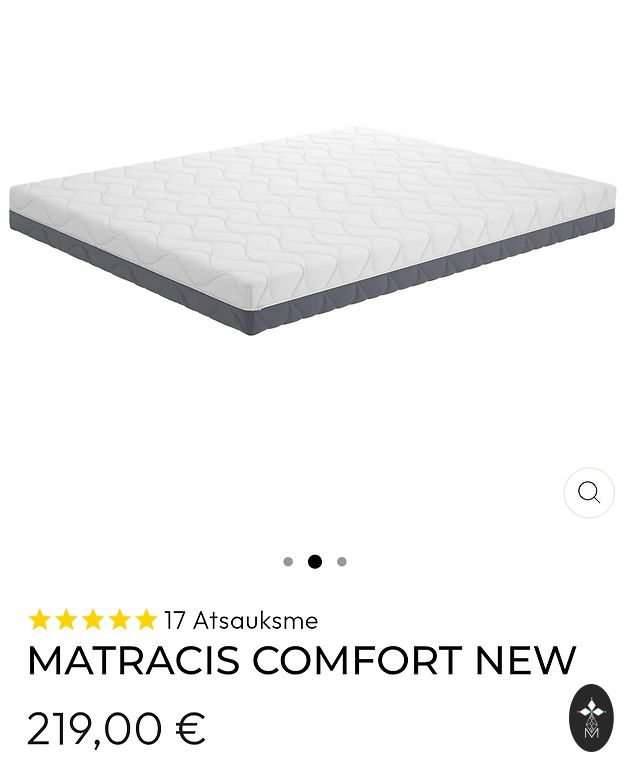Go to the first image dot
This screenshot has width=630, height=768.
tap(288, 562)
